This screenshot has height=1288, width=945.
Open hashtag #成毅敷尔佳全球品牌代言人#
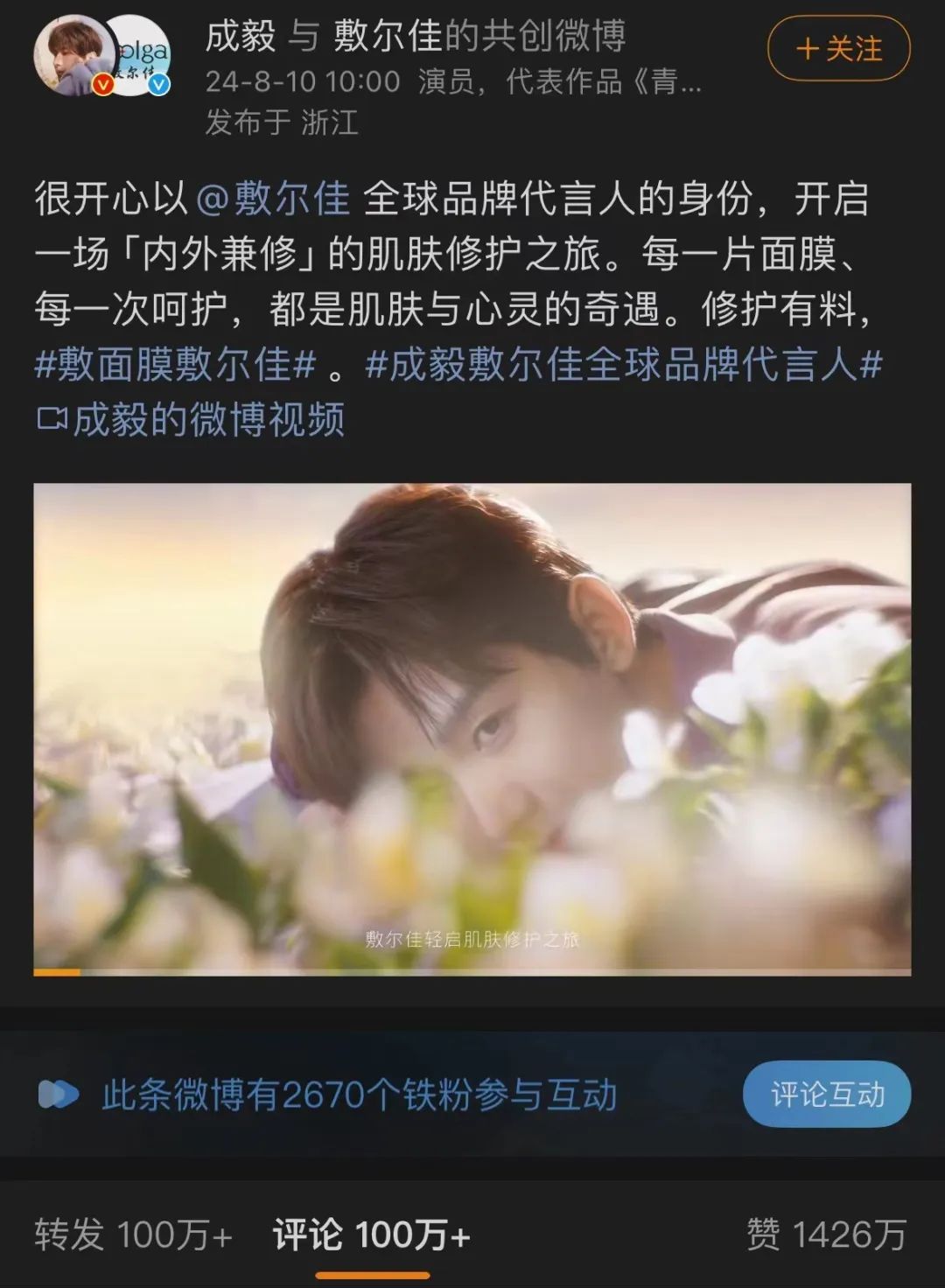coord(624,364)
